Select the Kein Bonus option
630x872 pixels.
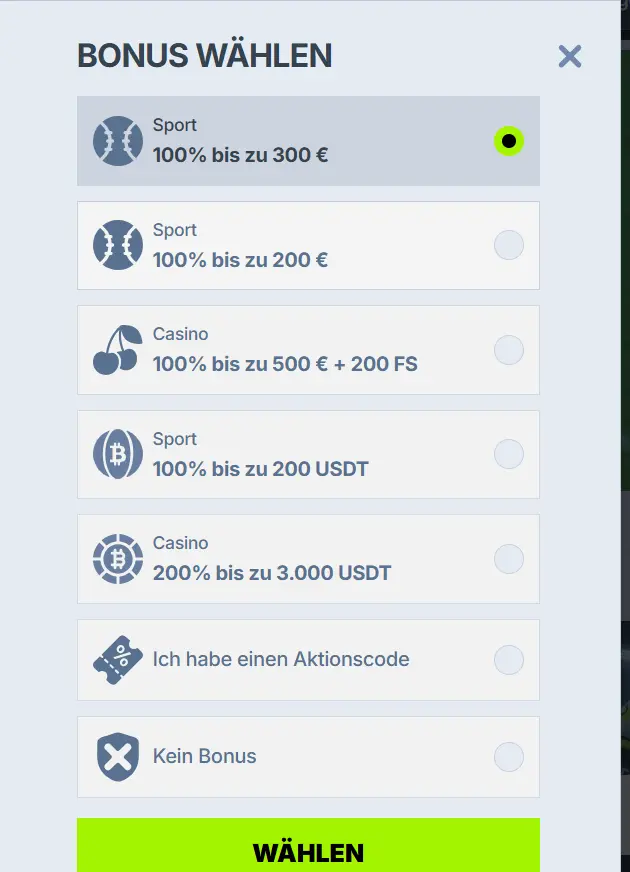[508, 757]
